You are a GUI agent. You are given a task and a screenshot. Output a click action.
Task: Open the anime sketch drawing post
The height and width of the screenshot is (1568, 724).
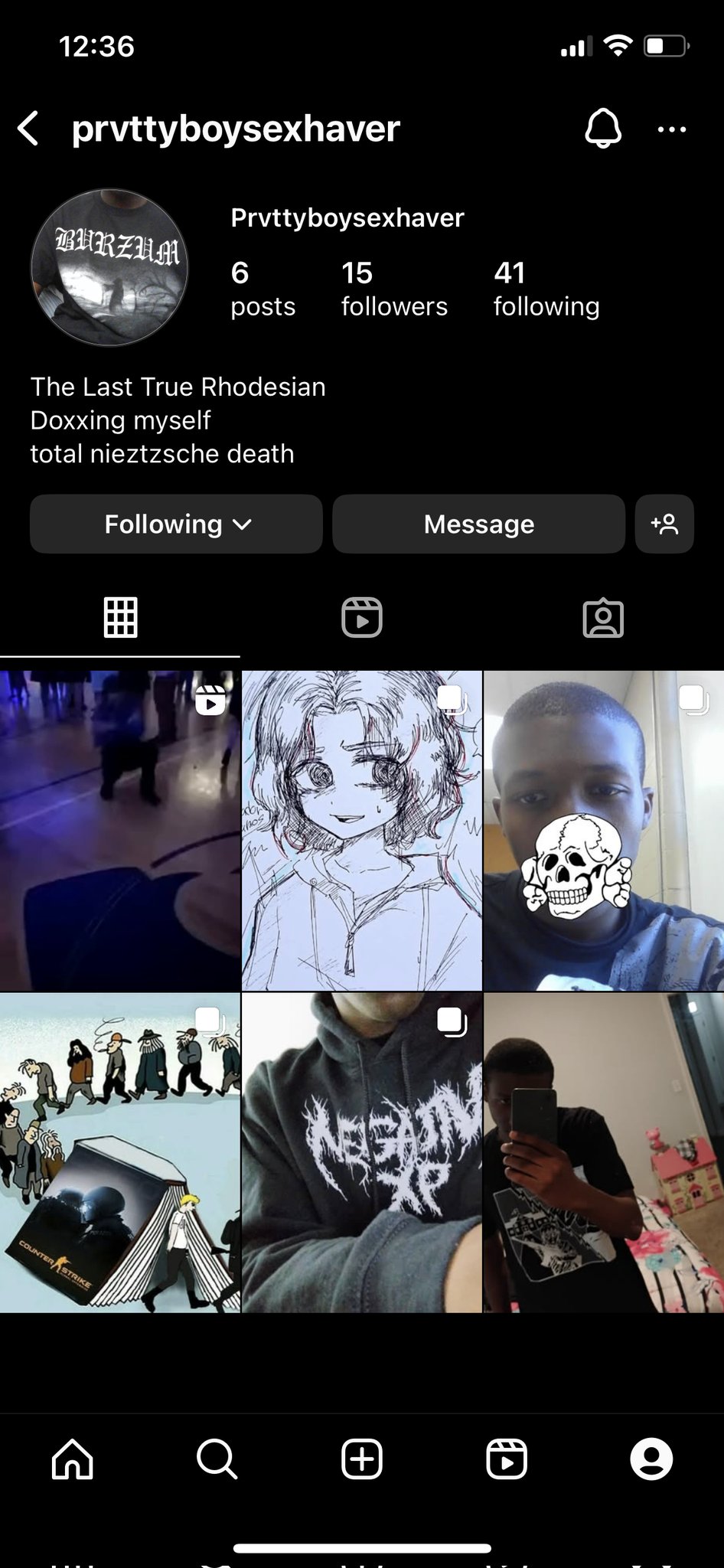point(362,831)
